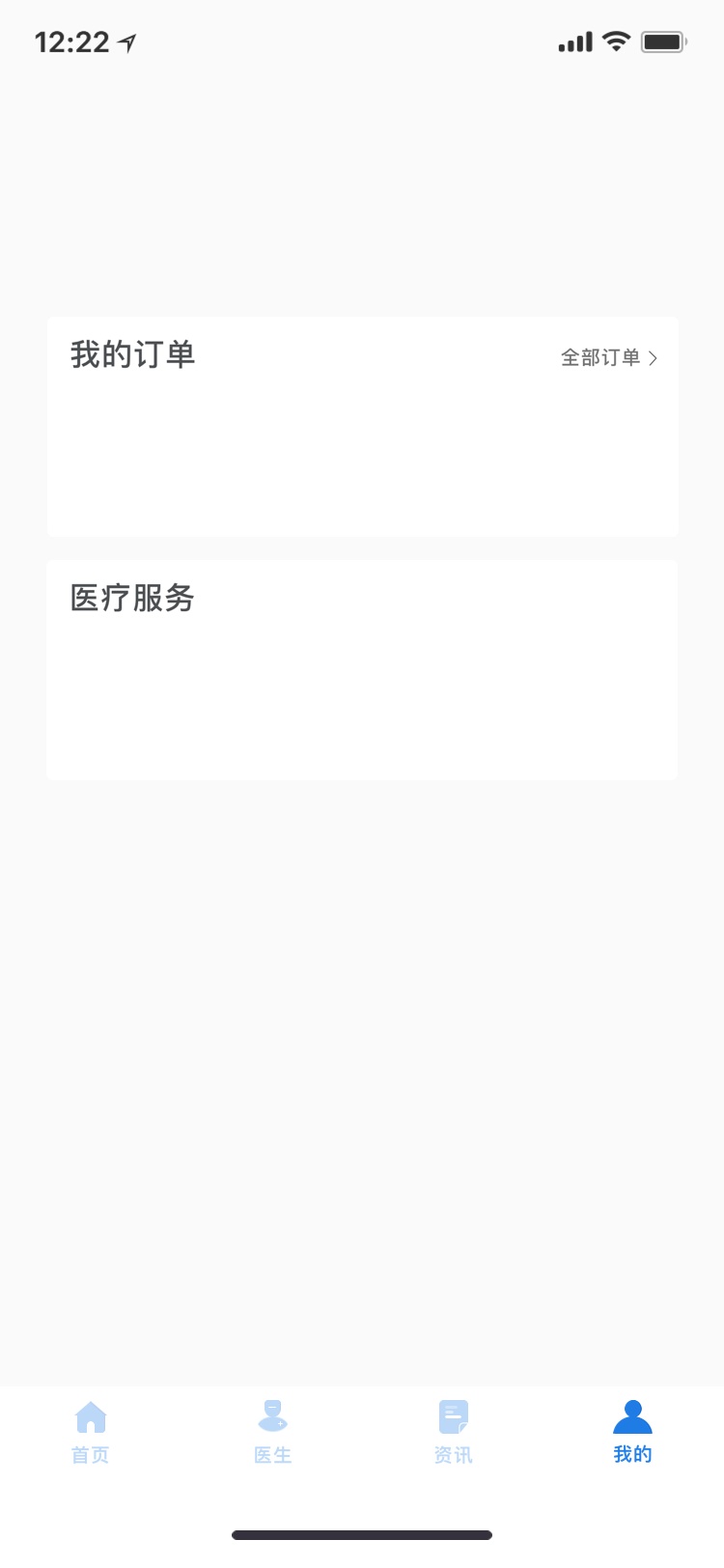Select the 我的 tab
This screenshot has height=1568, width=724.
(x=632, y=1431)
